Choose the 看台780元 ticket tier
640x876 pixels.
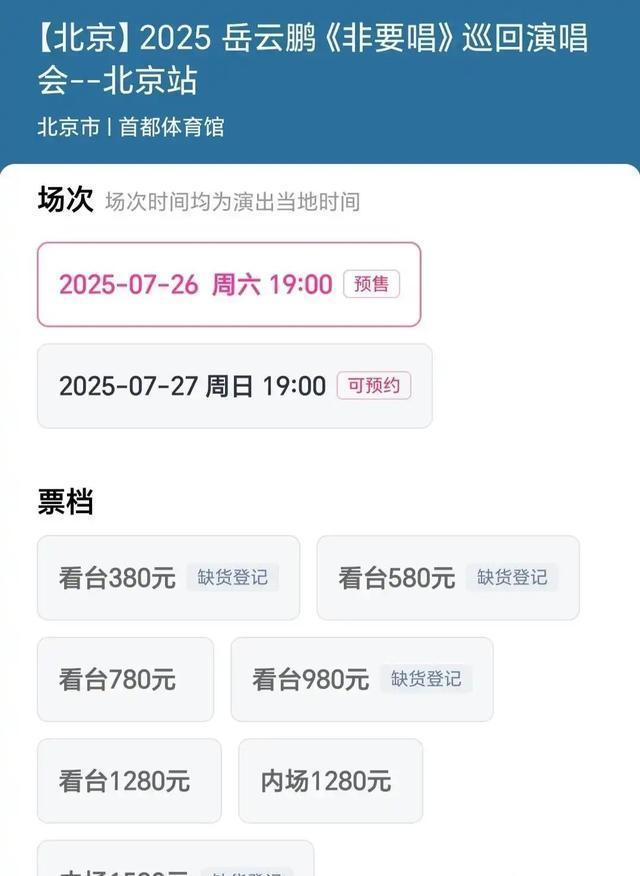pos(125,680)
